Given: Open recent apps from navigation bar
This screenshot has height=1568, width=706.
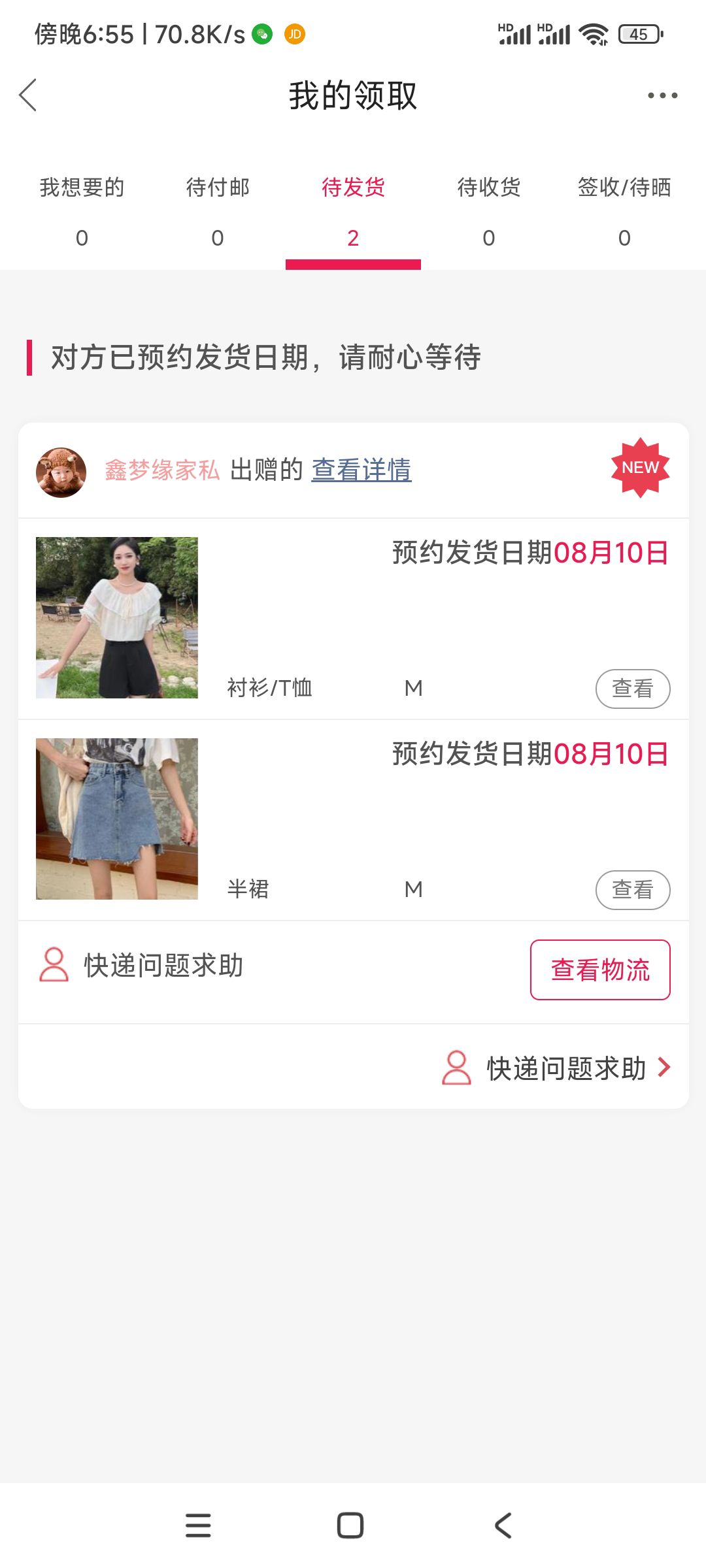Looking at the screenshot, I should coord(198,1526).
